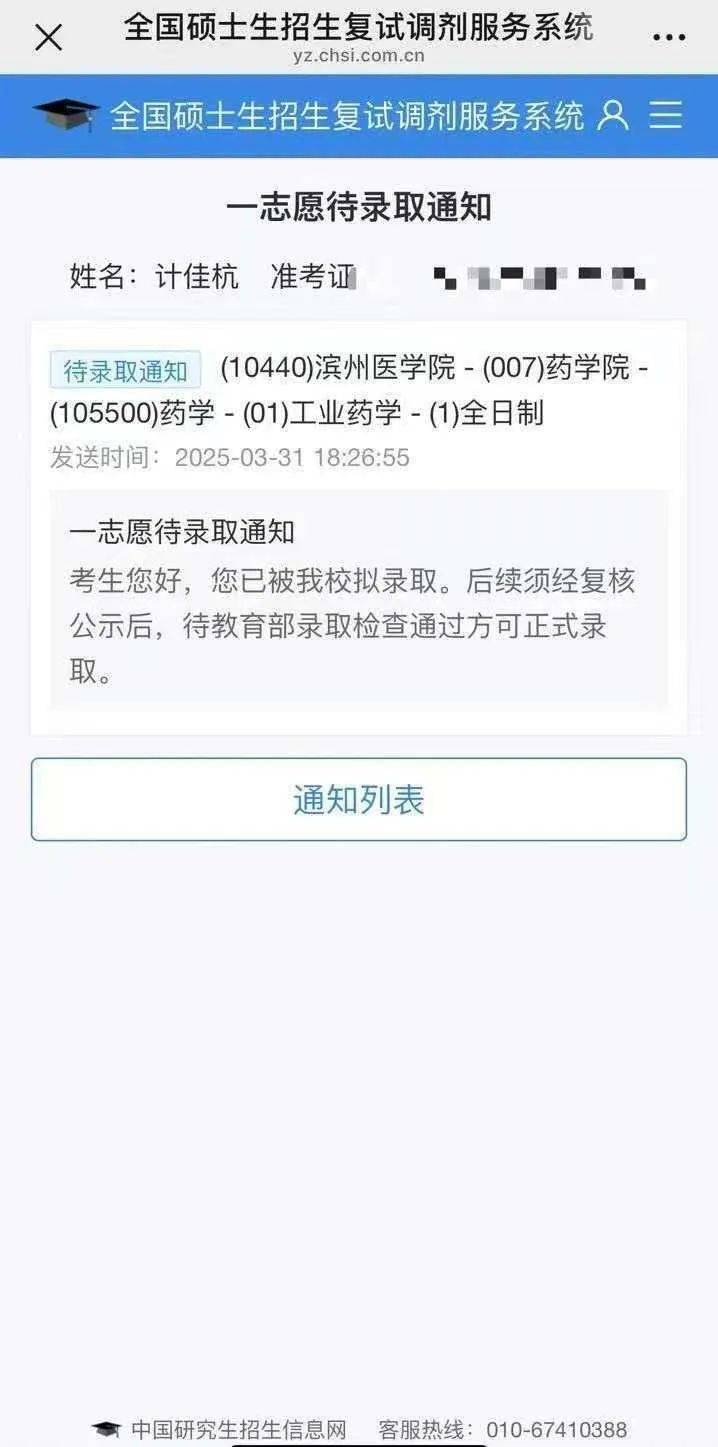Close the web page with the X icon
Screen dimensions: 718x1447
pyautogui.click(x=48, y=38)
